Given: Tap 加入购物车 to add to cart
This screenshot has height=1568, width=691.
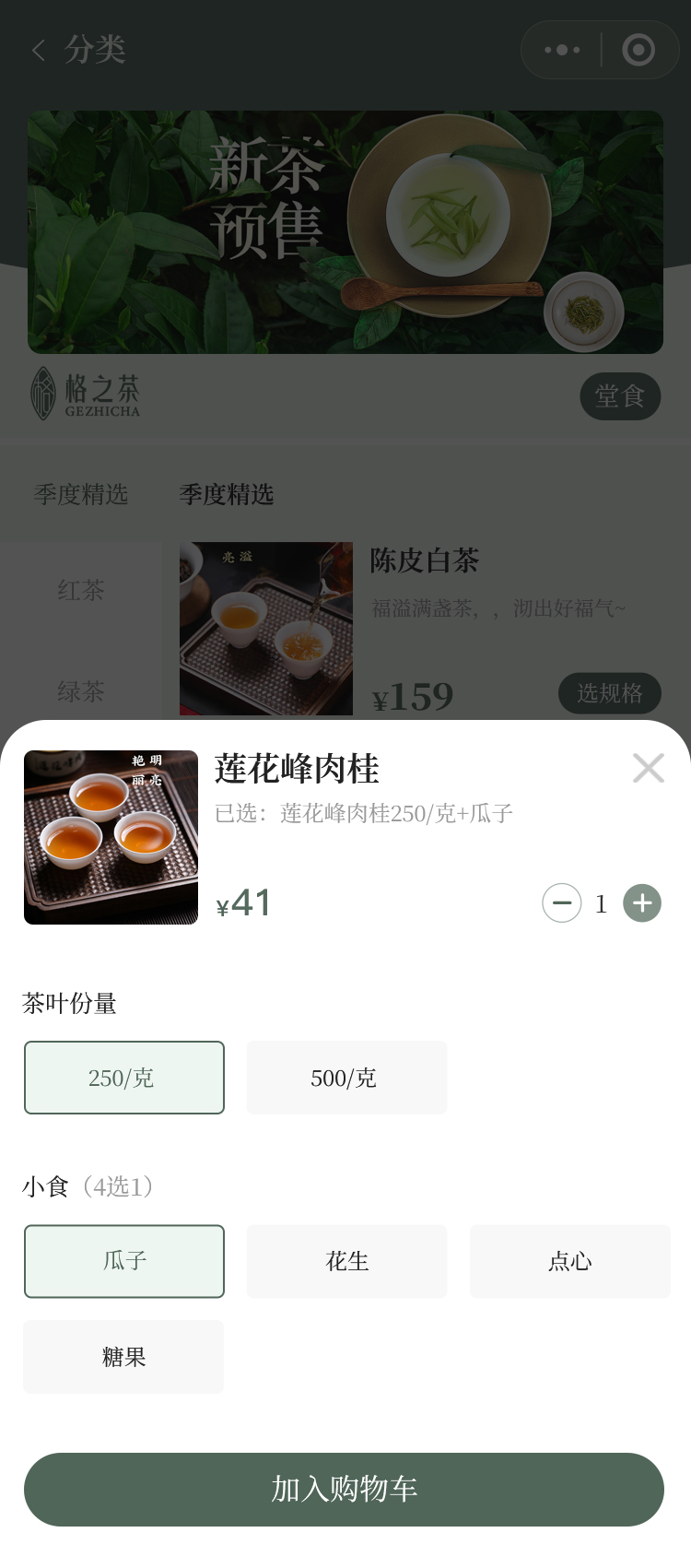Looking at the screenshot, I should click(344, 1490).
